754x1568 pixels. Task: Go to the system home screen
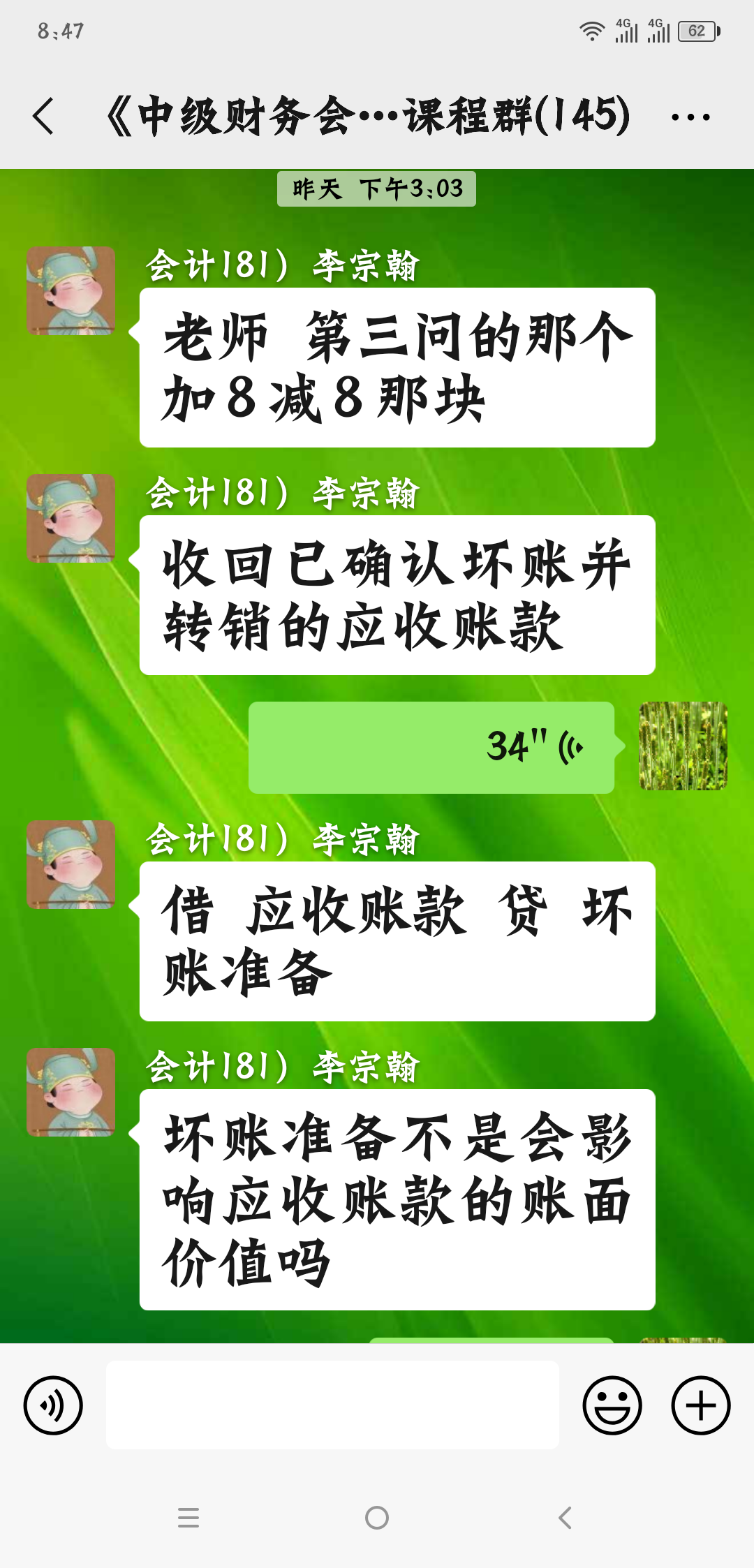377,1517
